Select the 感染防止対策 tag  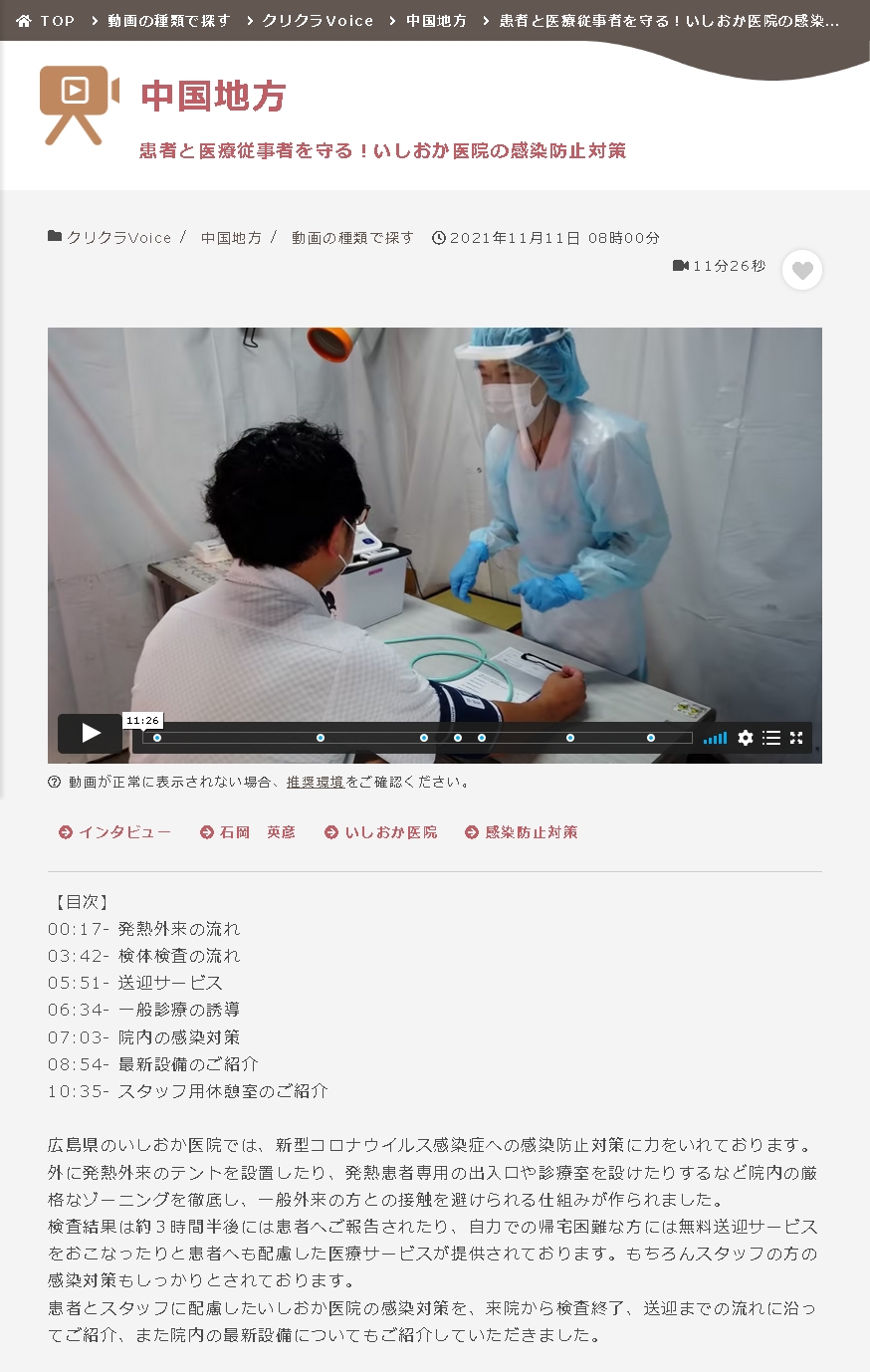pos(531,832)
